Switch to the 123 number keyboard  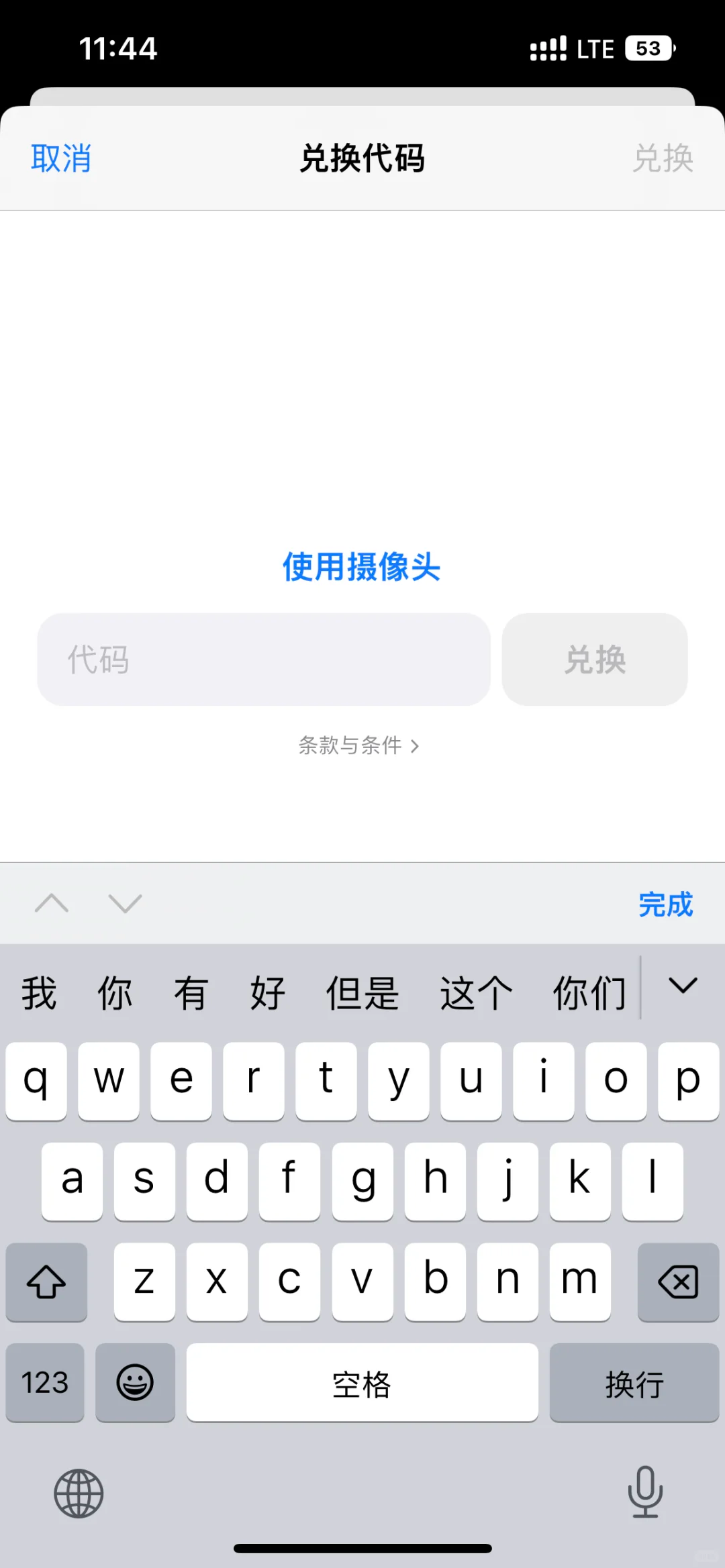[x=45, y=1382]
